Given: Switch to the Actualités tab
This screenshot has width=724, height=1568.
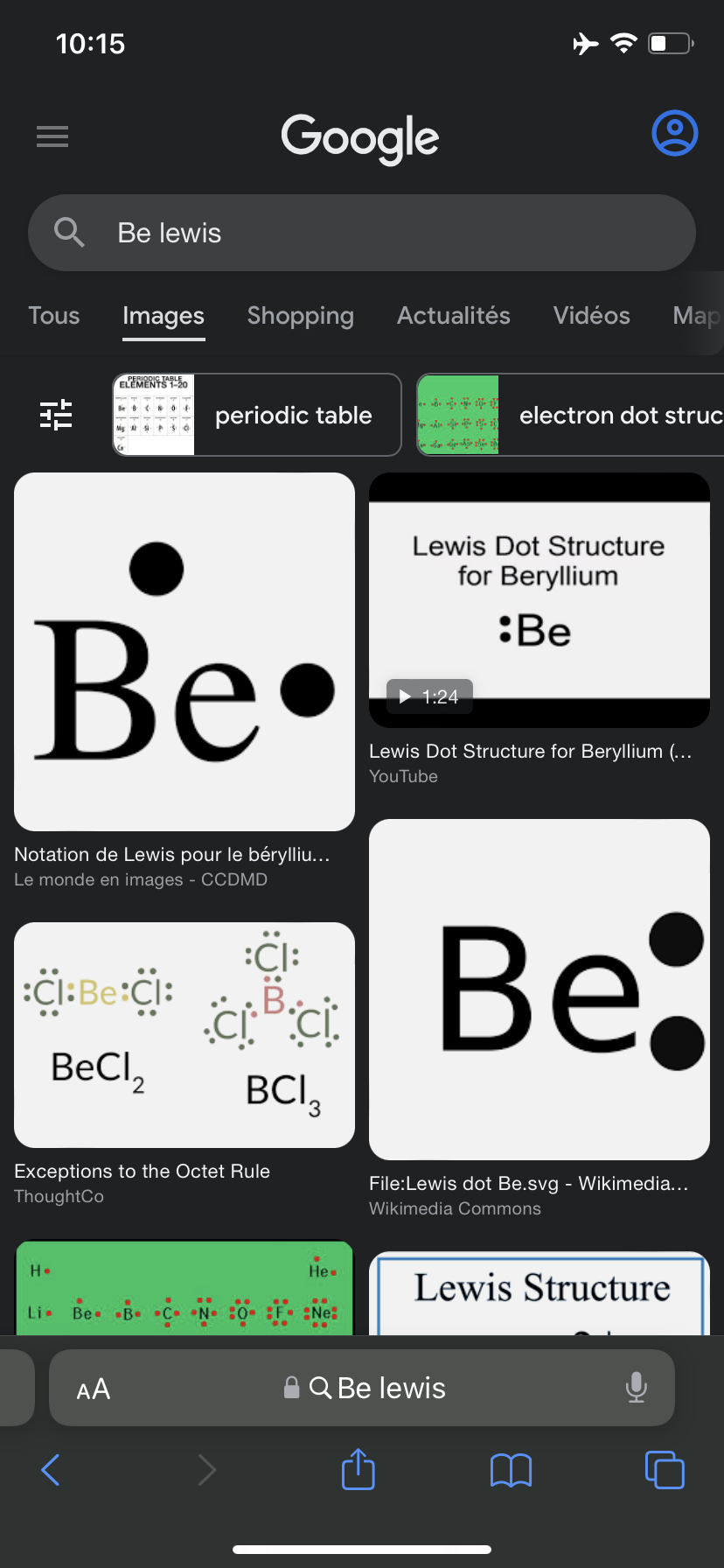Looking at the screenshot, I should tap(453, 316).
